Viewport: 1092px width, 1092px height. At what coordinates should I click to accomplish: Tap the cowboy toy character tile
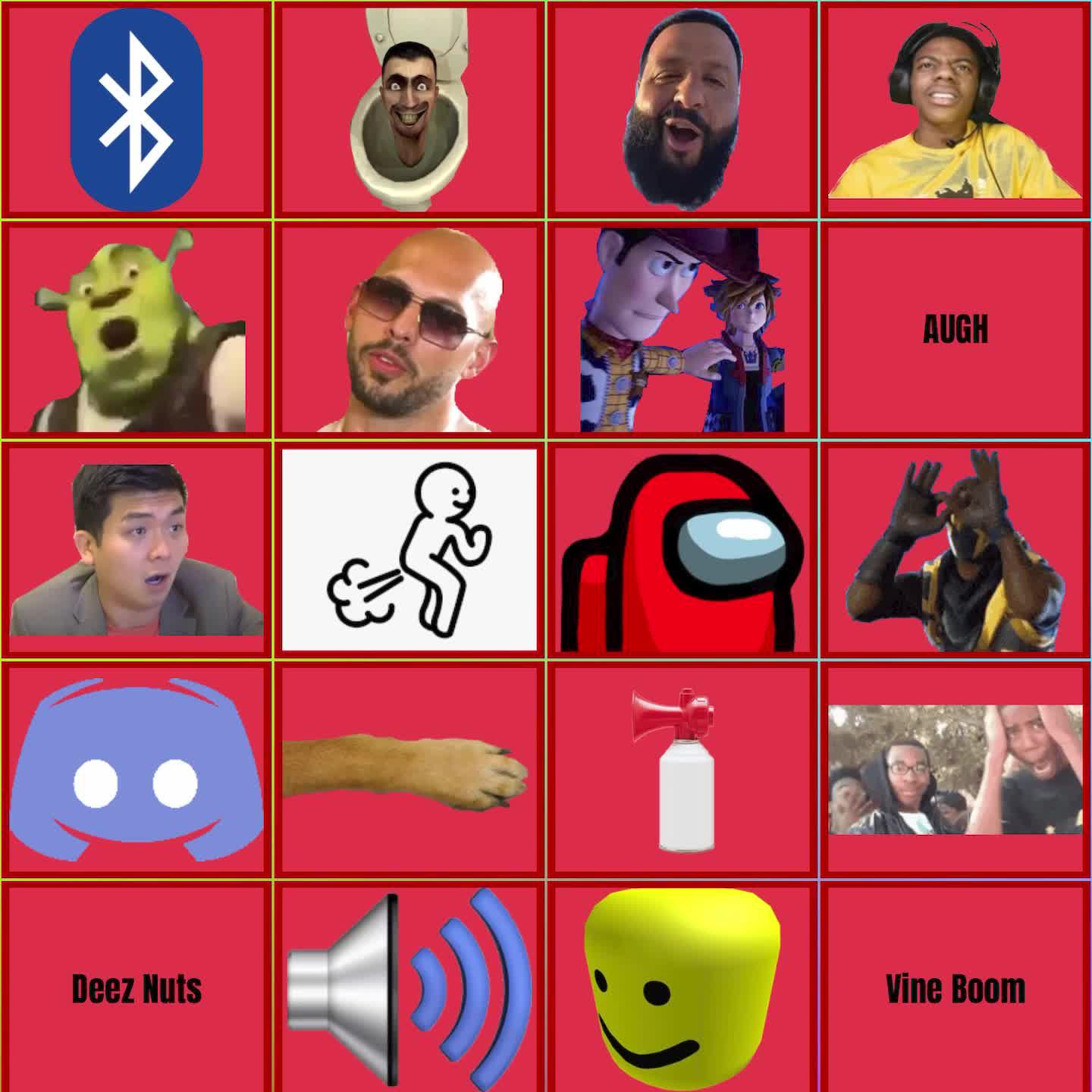pos(682,330)
